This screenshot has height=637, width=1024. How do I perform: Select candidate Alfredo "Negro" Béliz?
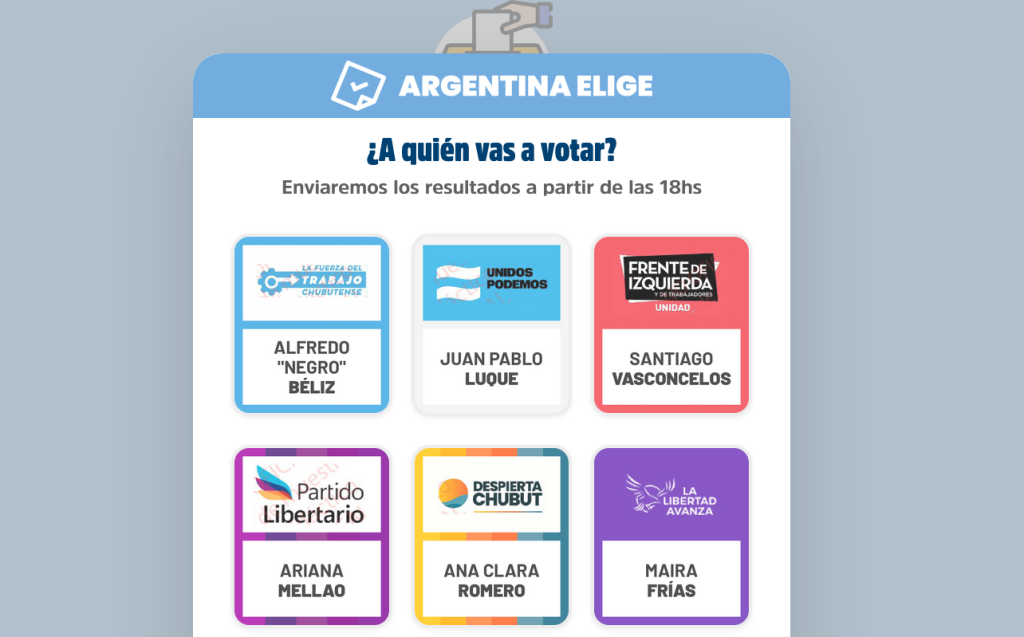[x=311, y=326]
